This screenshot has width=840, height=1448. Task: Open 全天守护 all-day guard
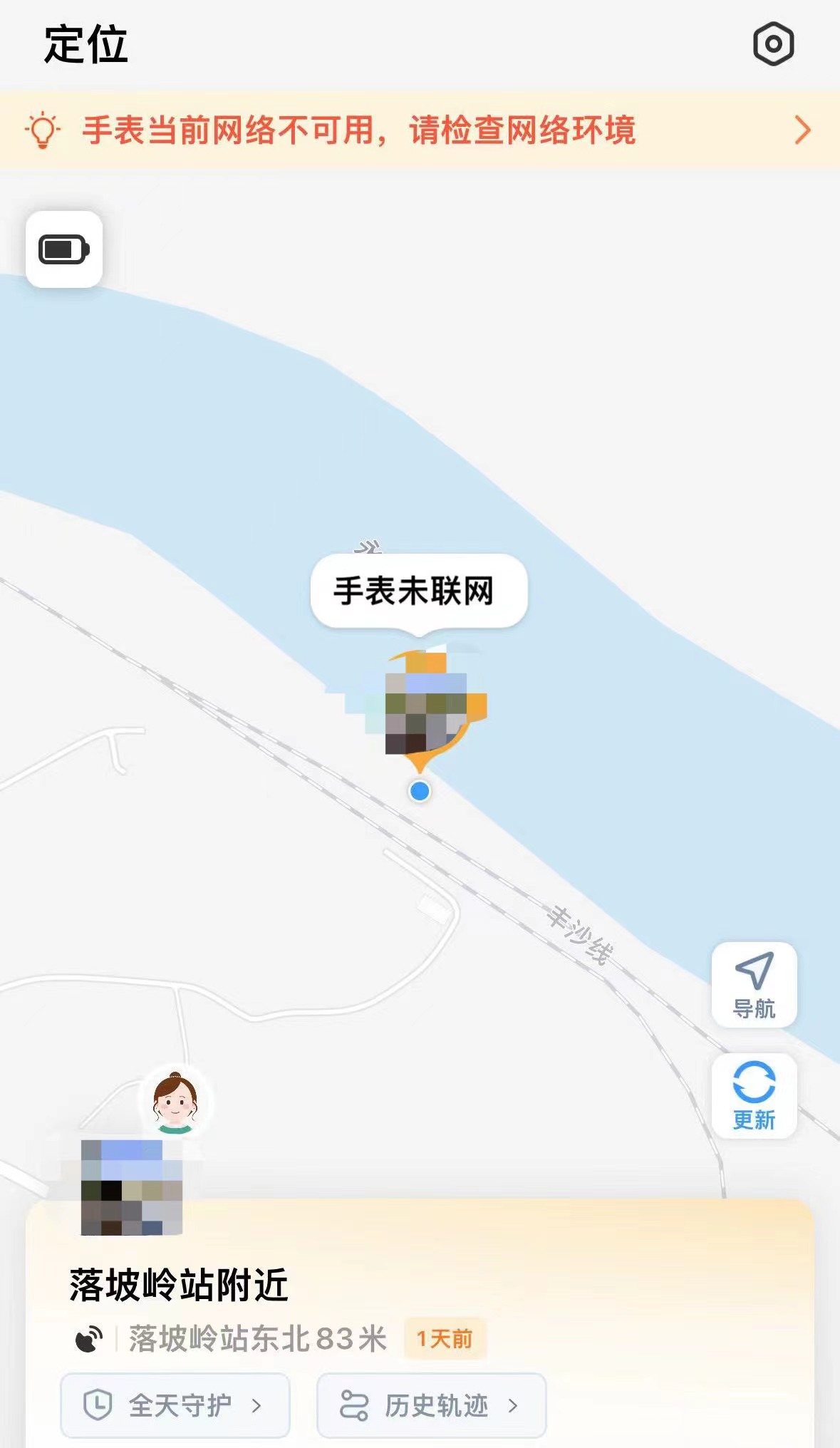[x=175, y=1405]
